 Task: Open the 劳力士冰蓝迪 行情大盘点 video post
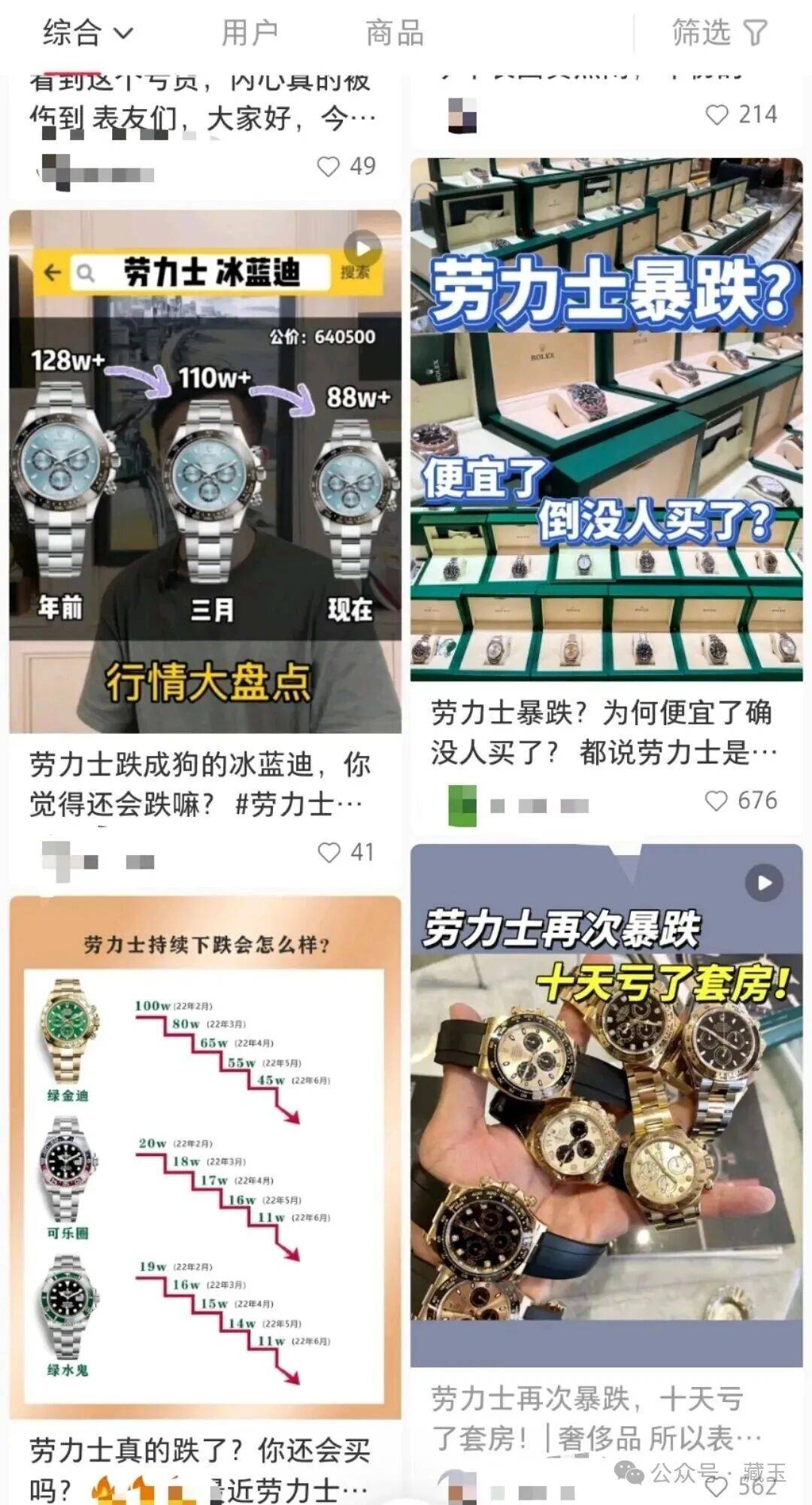click(x=205, y=471)
